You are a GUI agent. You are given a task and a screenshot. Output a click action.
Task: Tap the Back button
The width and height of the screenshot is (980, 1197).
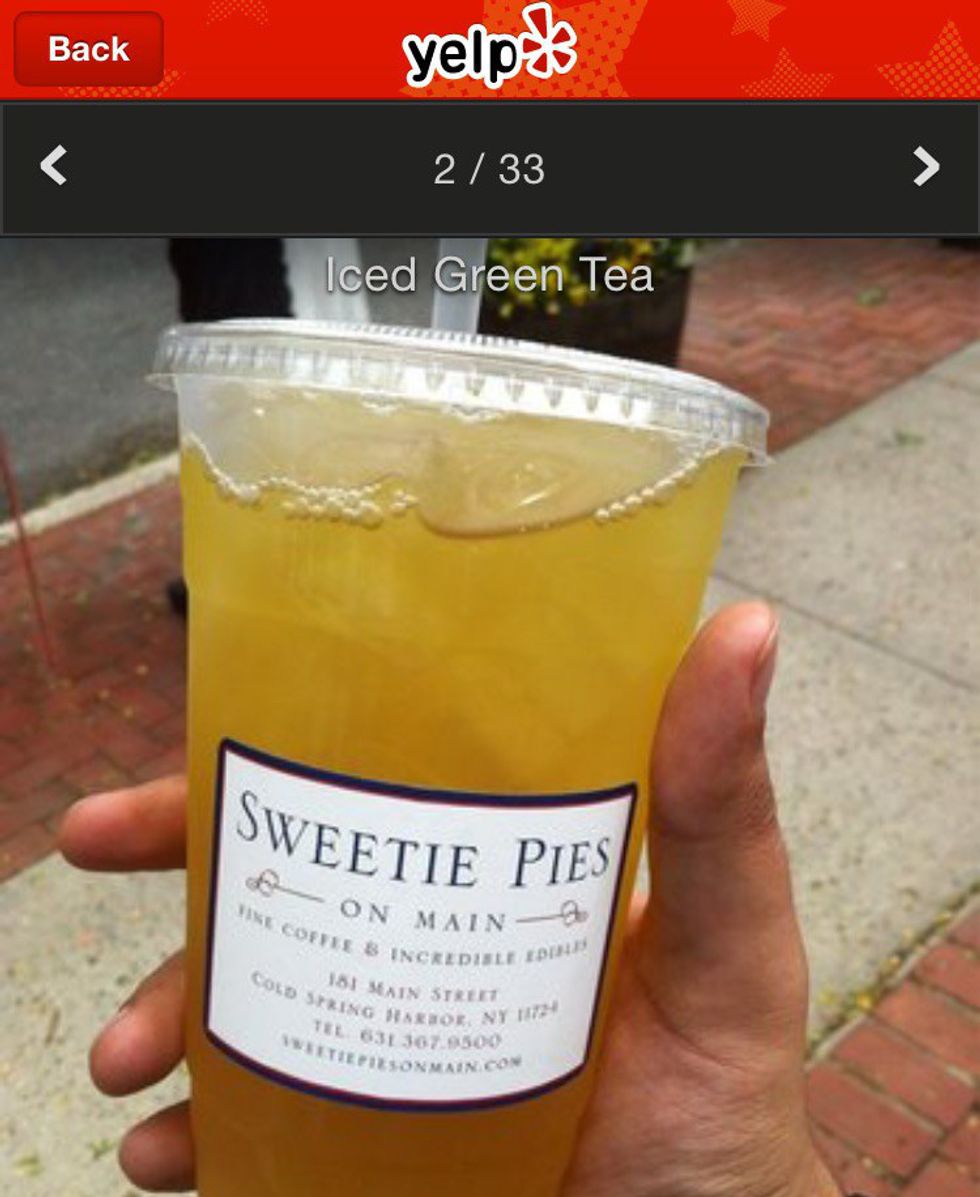coord(88,49)
